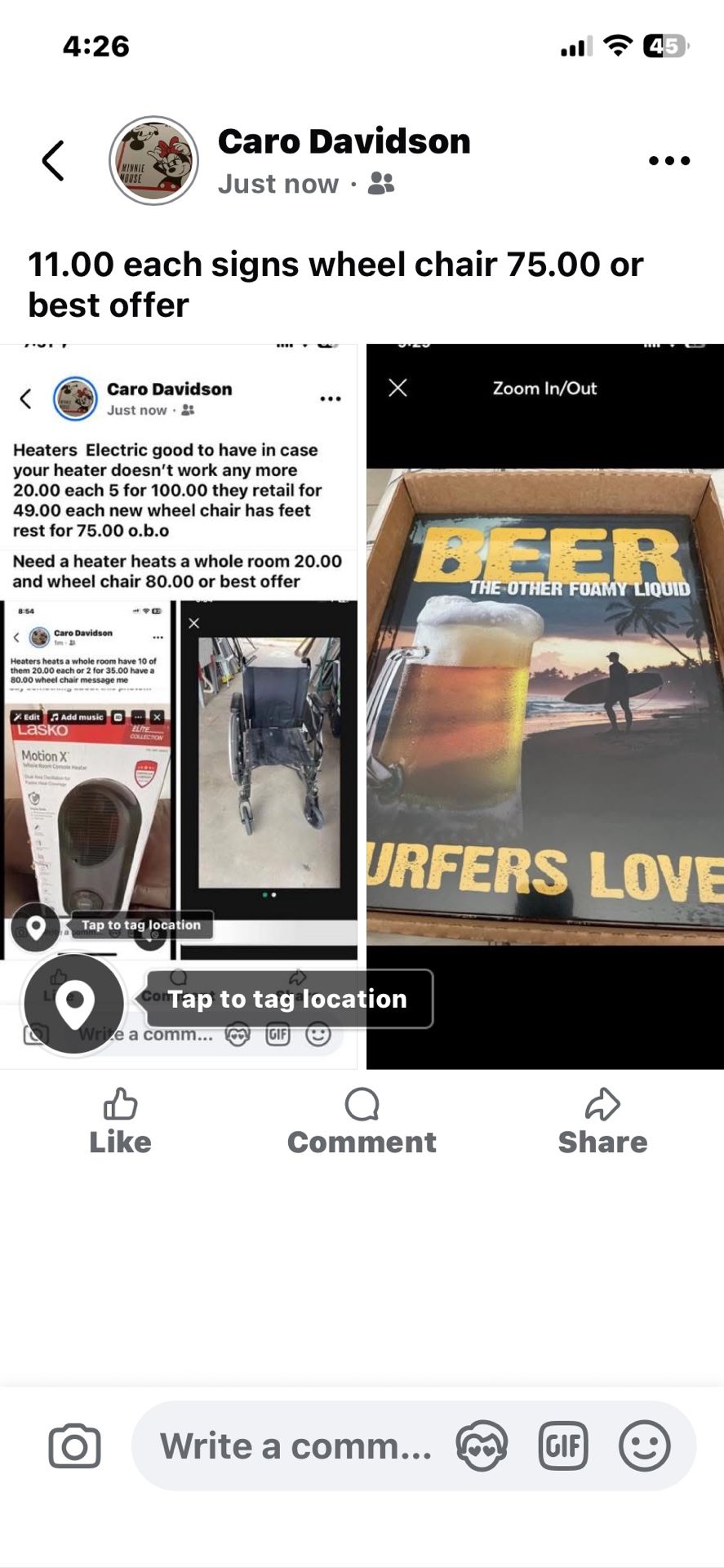This screenshot has width=724, height=1568.
Task: Open the emoji smiley picker
Action: point(644,1446)
